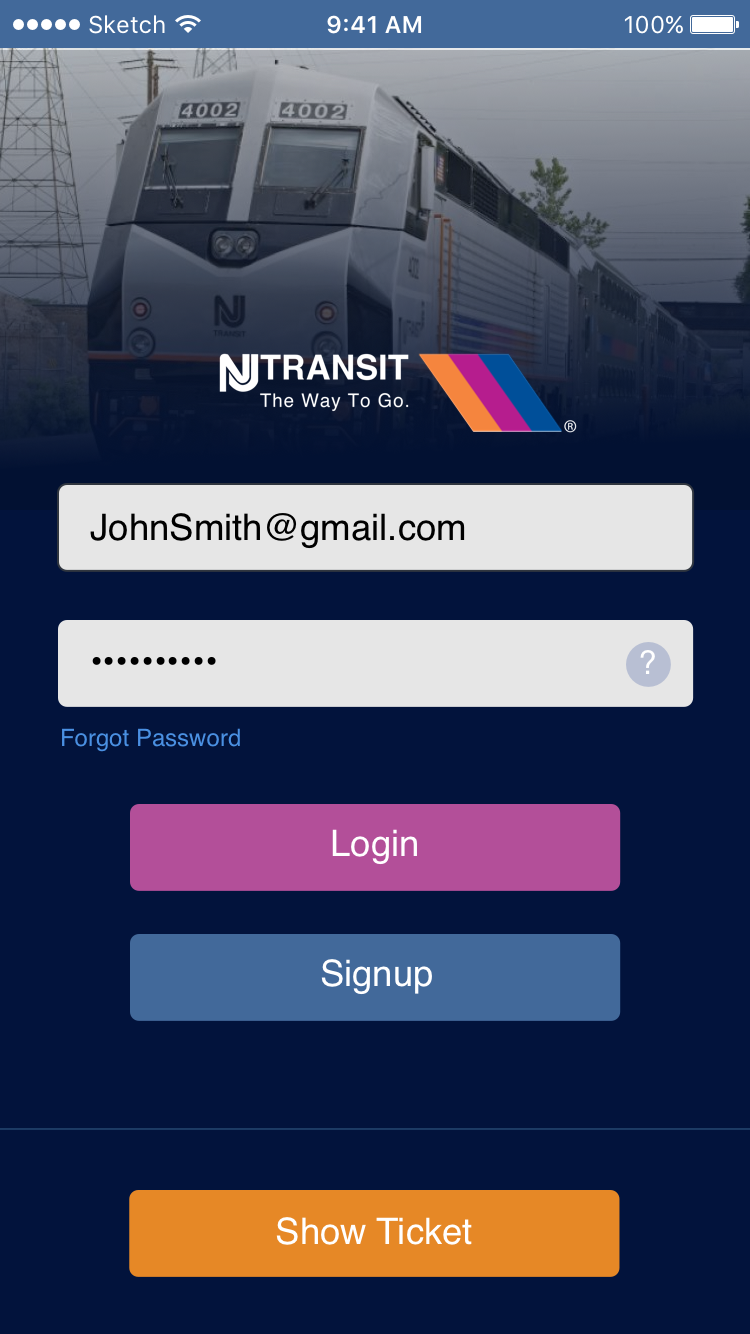Open the password help question mark
Viewport: 750px width, 1334px height.
point(648,663)
